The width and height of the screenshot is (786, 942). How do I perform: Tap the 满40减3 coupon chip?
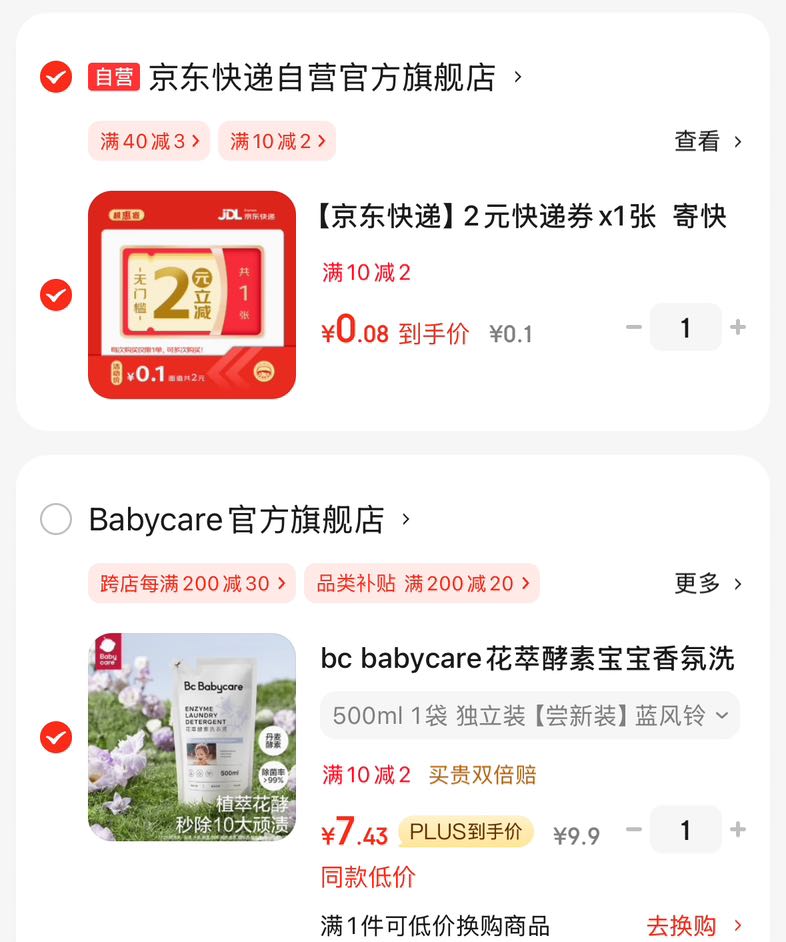pyautogui.click(x=149, y=141)
